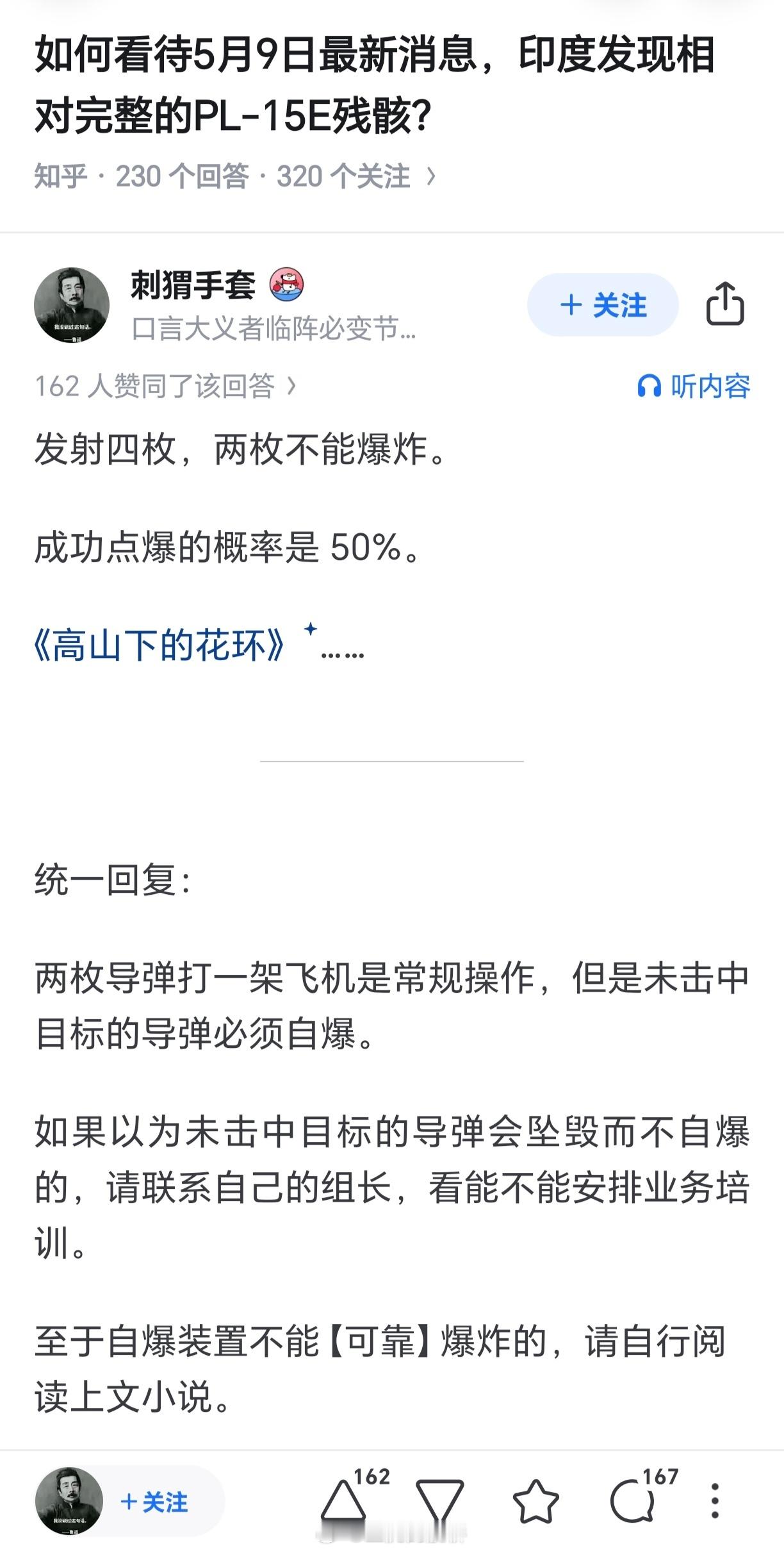Open the 167 comments
The height and width of the screenshot is (1551, 784).
(x=633, y=1501)
